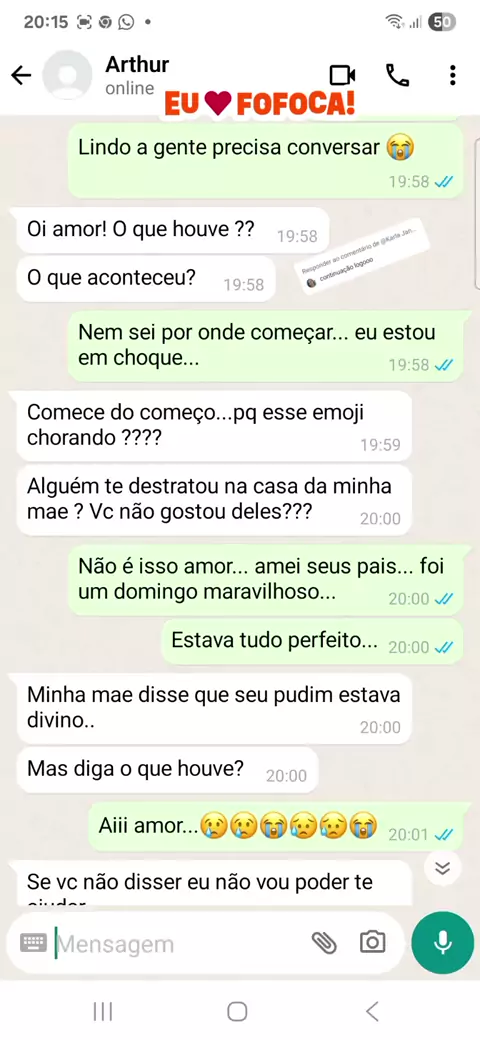Viewport: 480px width, 1040px height.
Task: Attach a file with the paperclip
Action: click(x=324, y=942)
